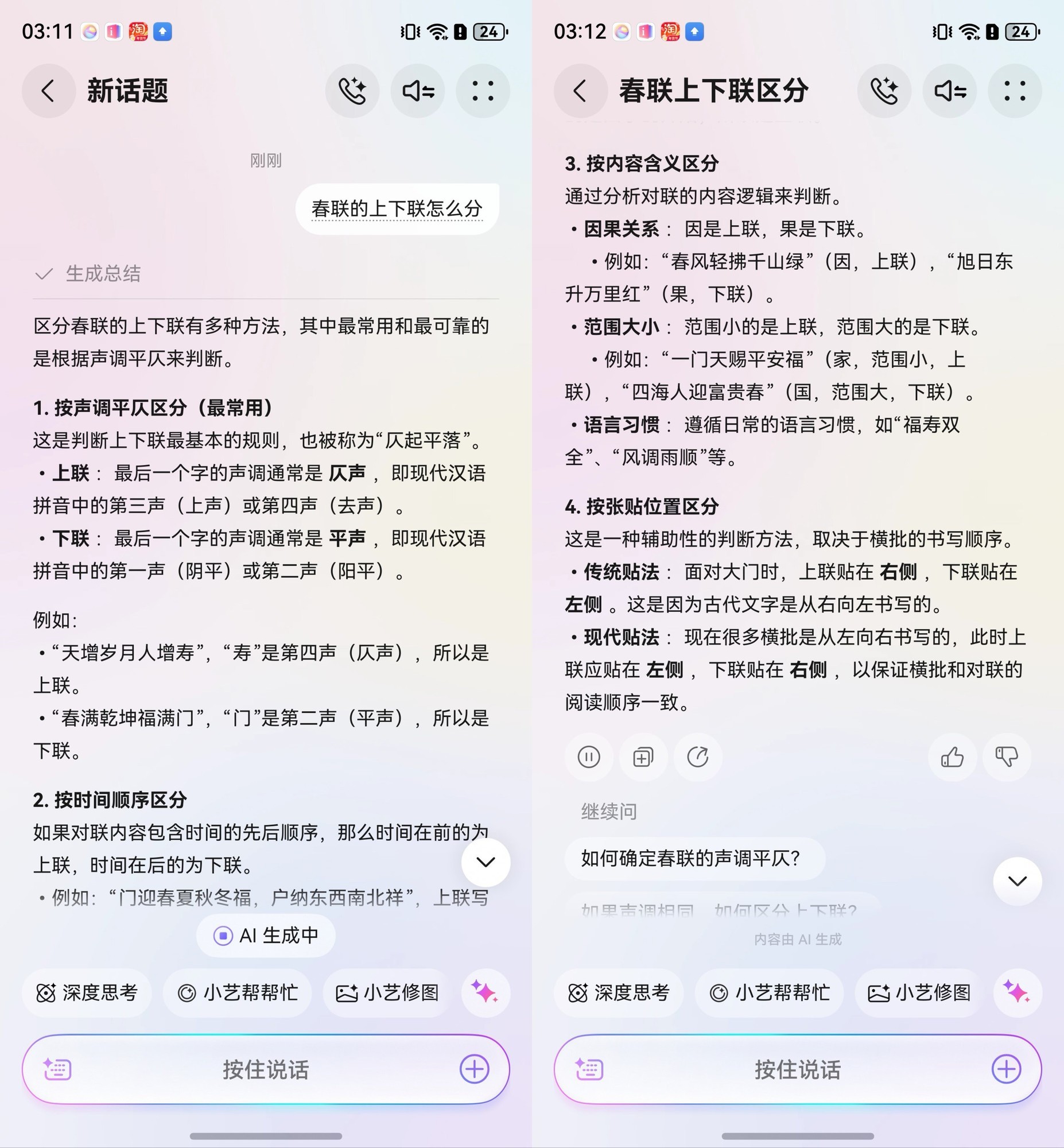Stop the AI 生成中 generation
Viewport: 1064px width, 1148px height.
265,936
